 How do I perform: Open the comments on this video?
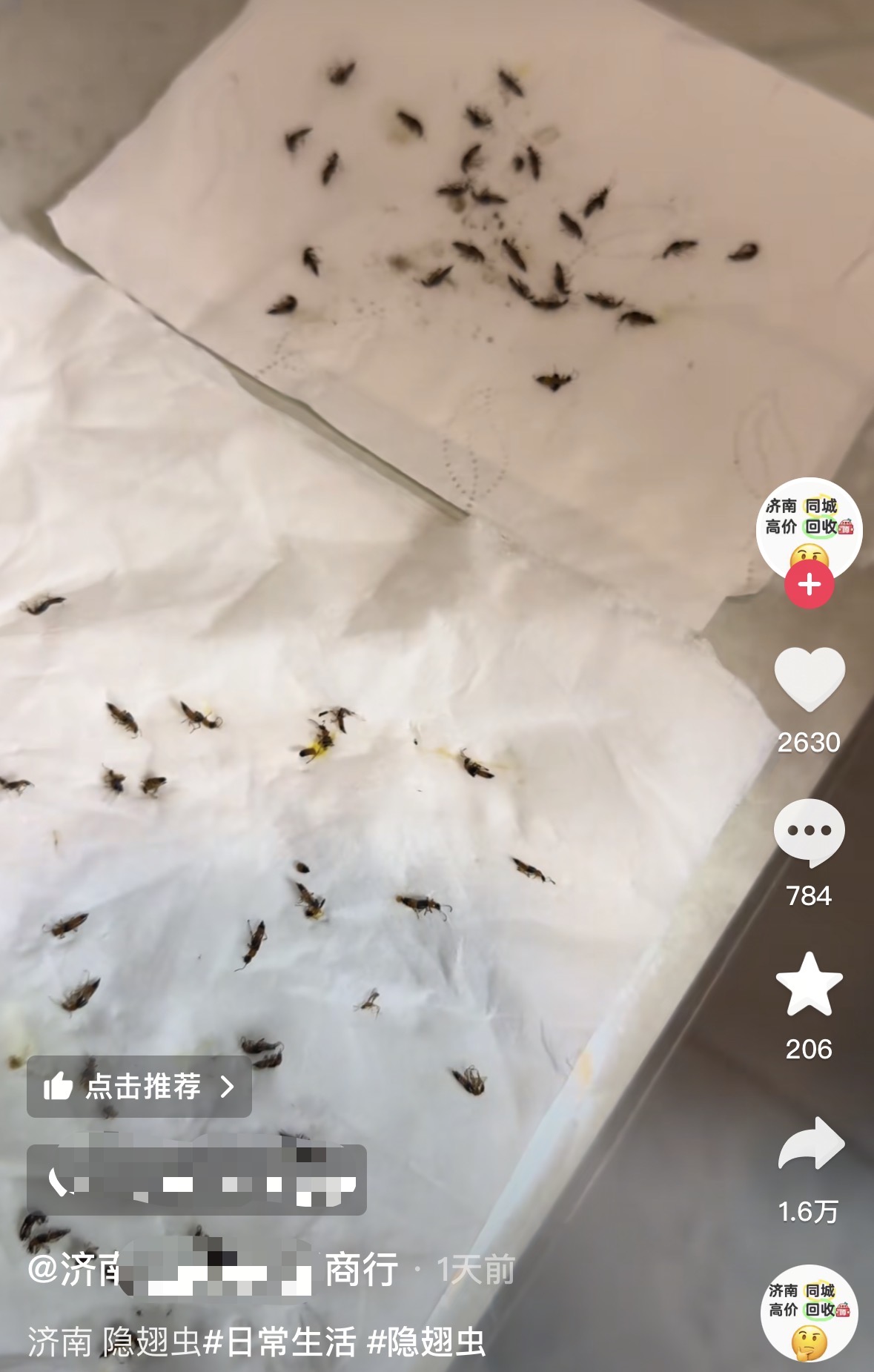[809, 832]
